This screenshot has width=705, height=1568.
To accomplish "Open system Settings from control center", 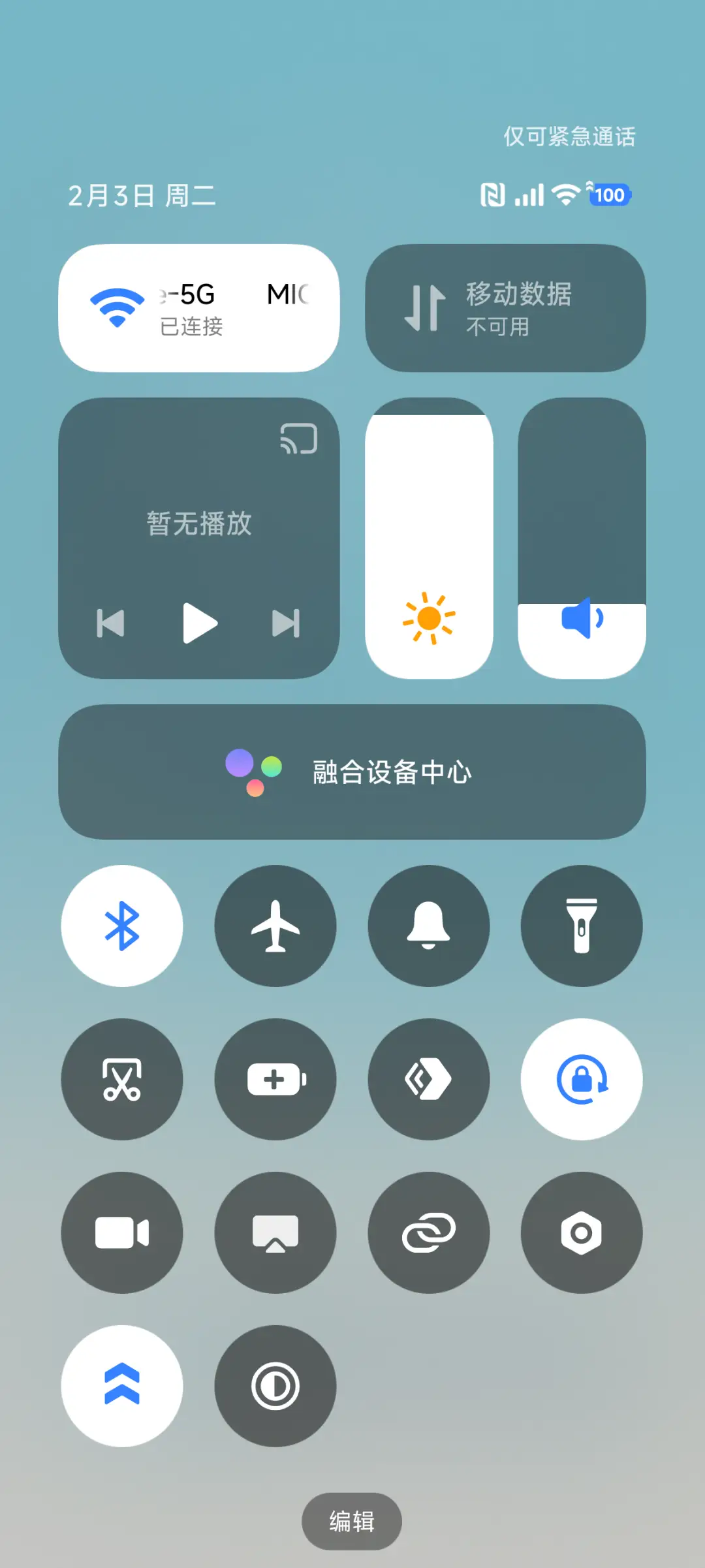I will point(581,1231).
